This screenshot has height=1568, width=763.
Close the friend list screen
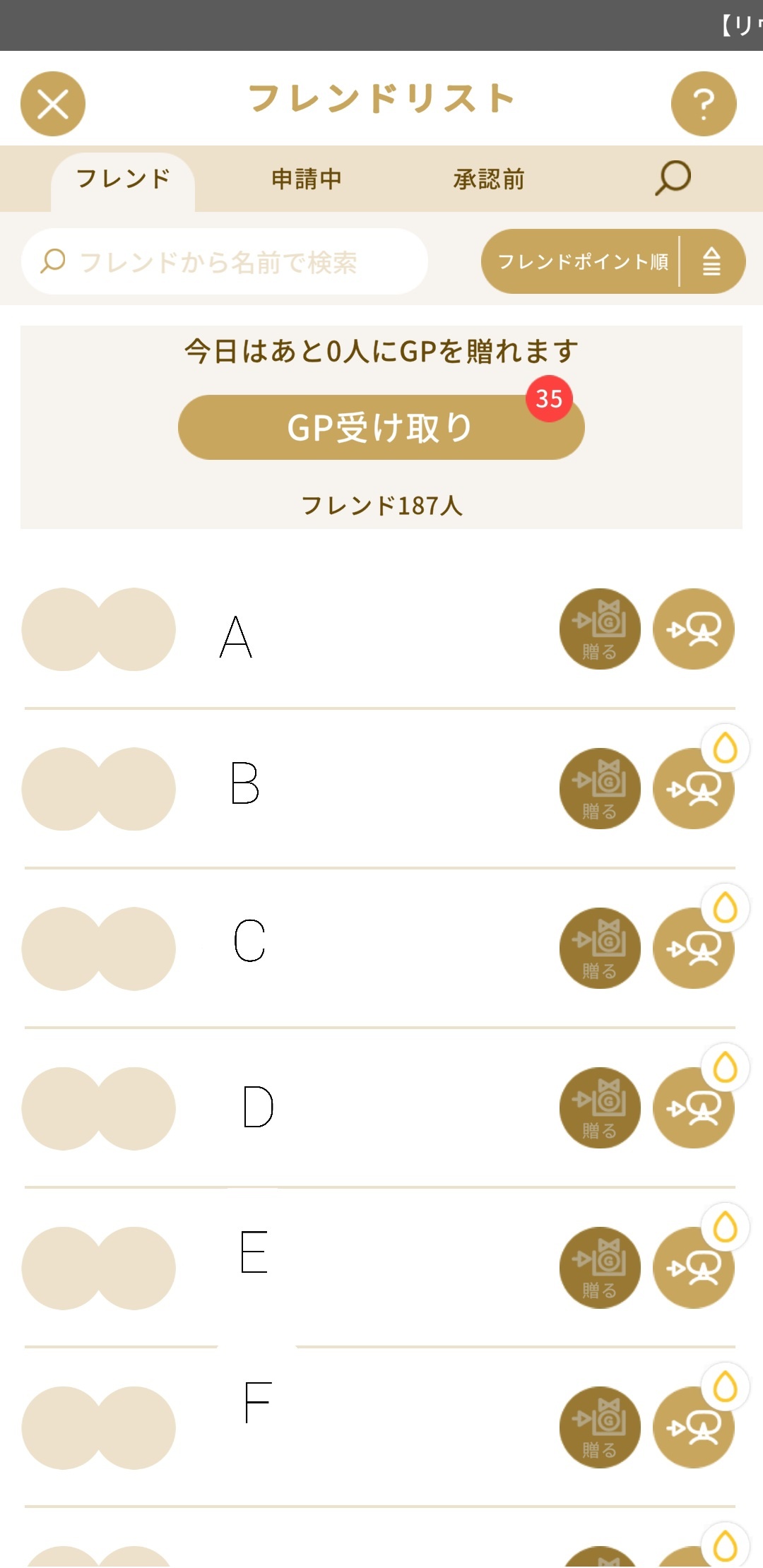[53, 104]
